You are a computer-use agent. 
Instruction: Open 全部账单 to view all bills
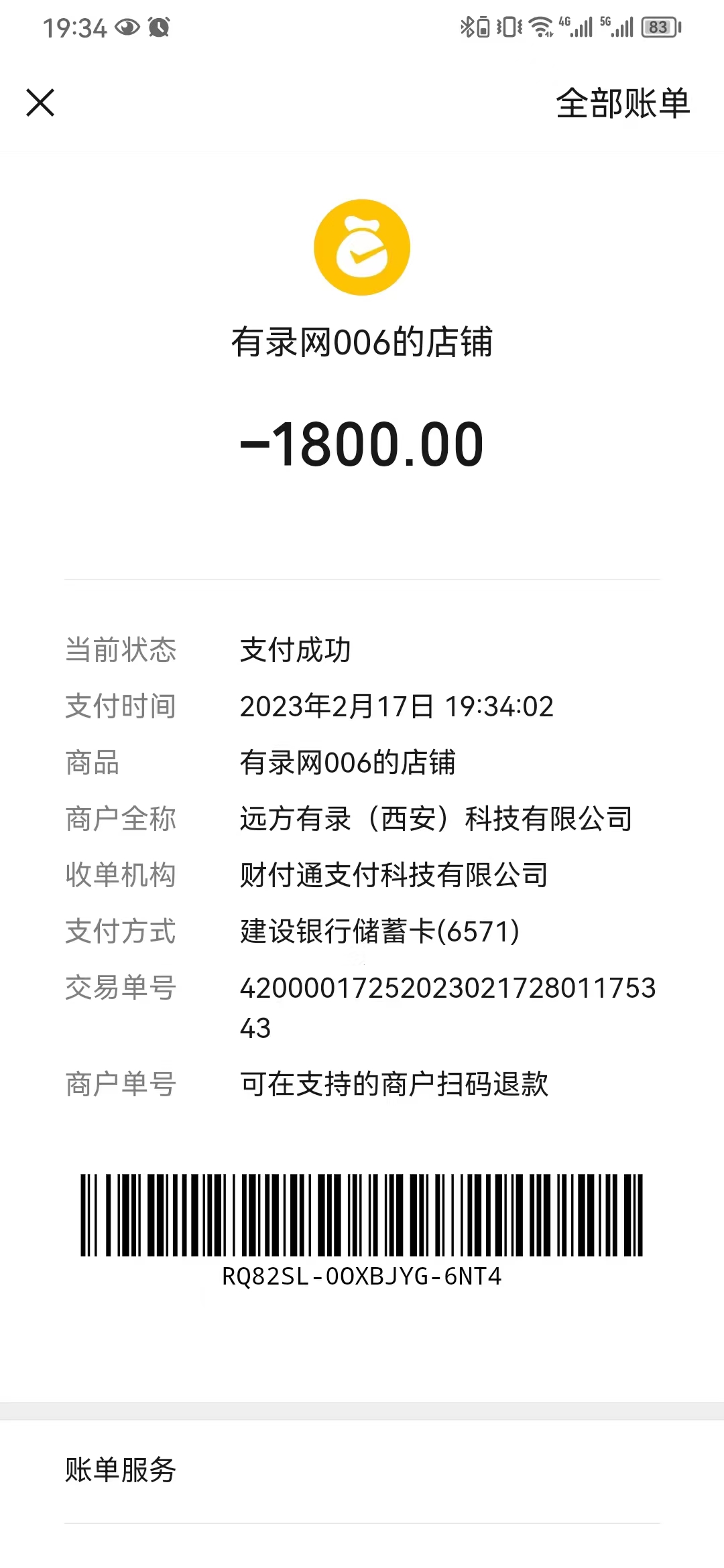coord(623,104)
